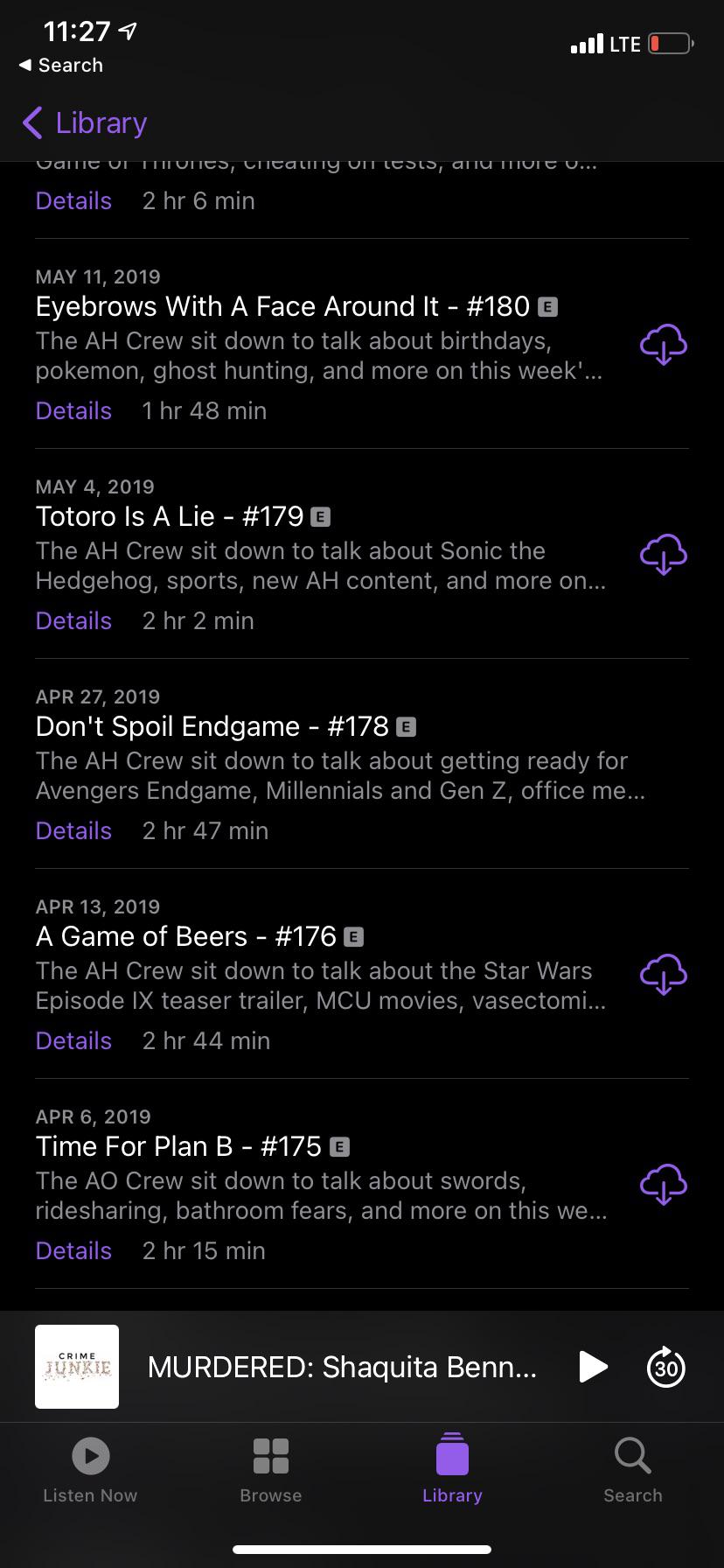Viewport: 724px width, 1568px height.
Task: Open Details for Don't Spoil Endgame #178
Action: (73, 830)
